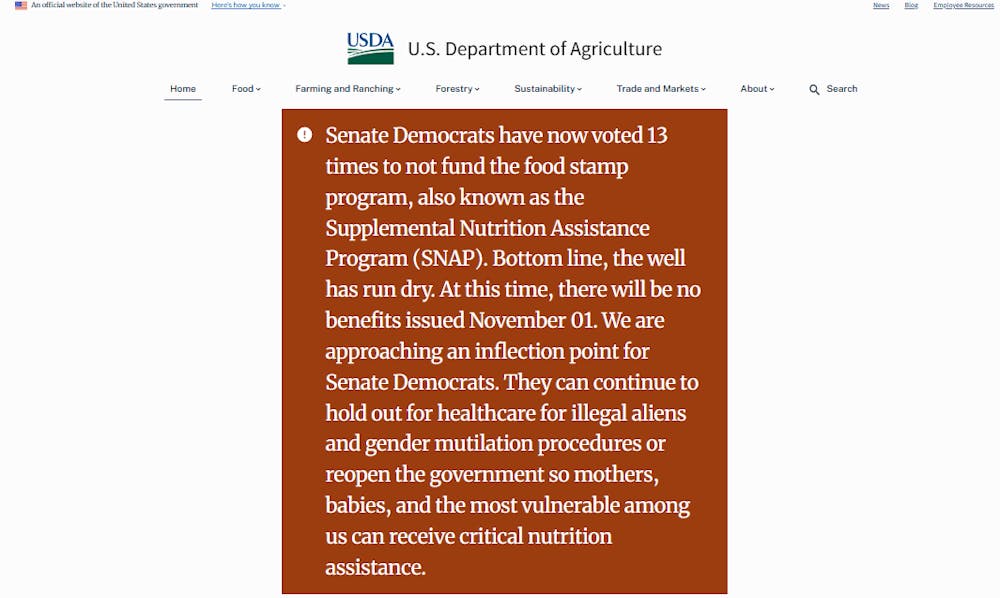
Task: Open the Employee Resources link
Action: (963, 5)
